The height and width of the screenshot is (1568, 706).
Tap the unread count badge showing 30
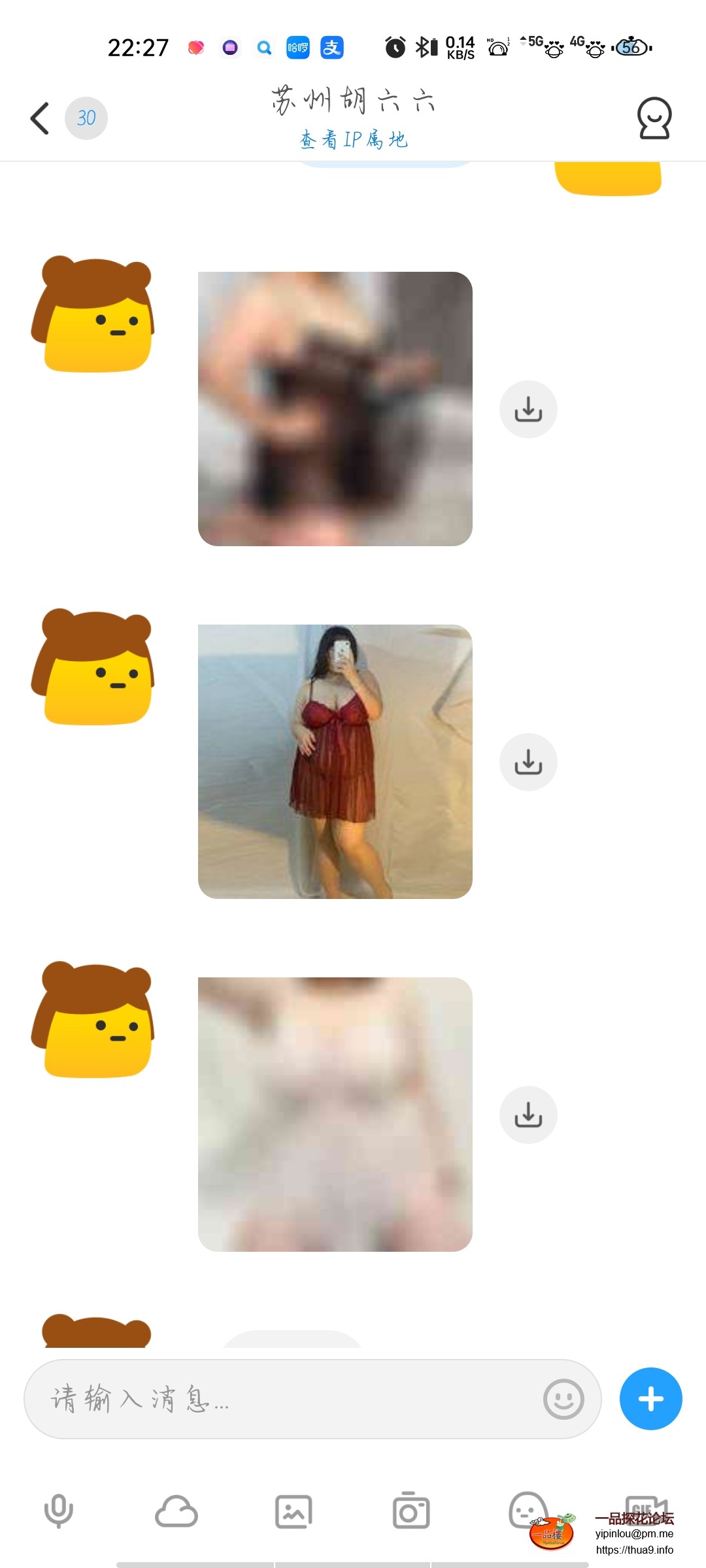(86, 118)
